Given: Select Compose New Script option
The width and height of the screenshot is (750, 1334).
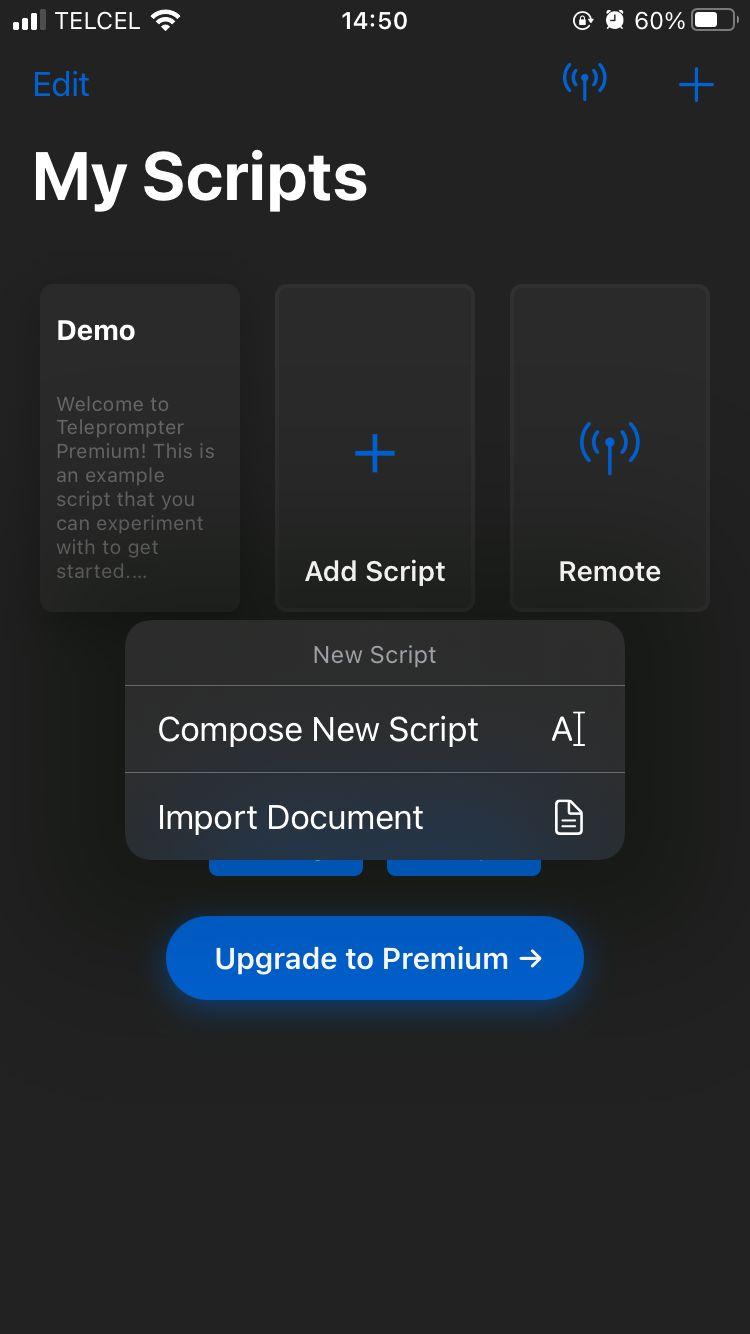Looking at the screenshot, I should [374, 729].
